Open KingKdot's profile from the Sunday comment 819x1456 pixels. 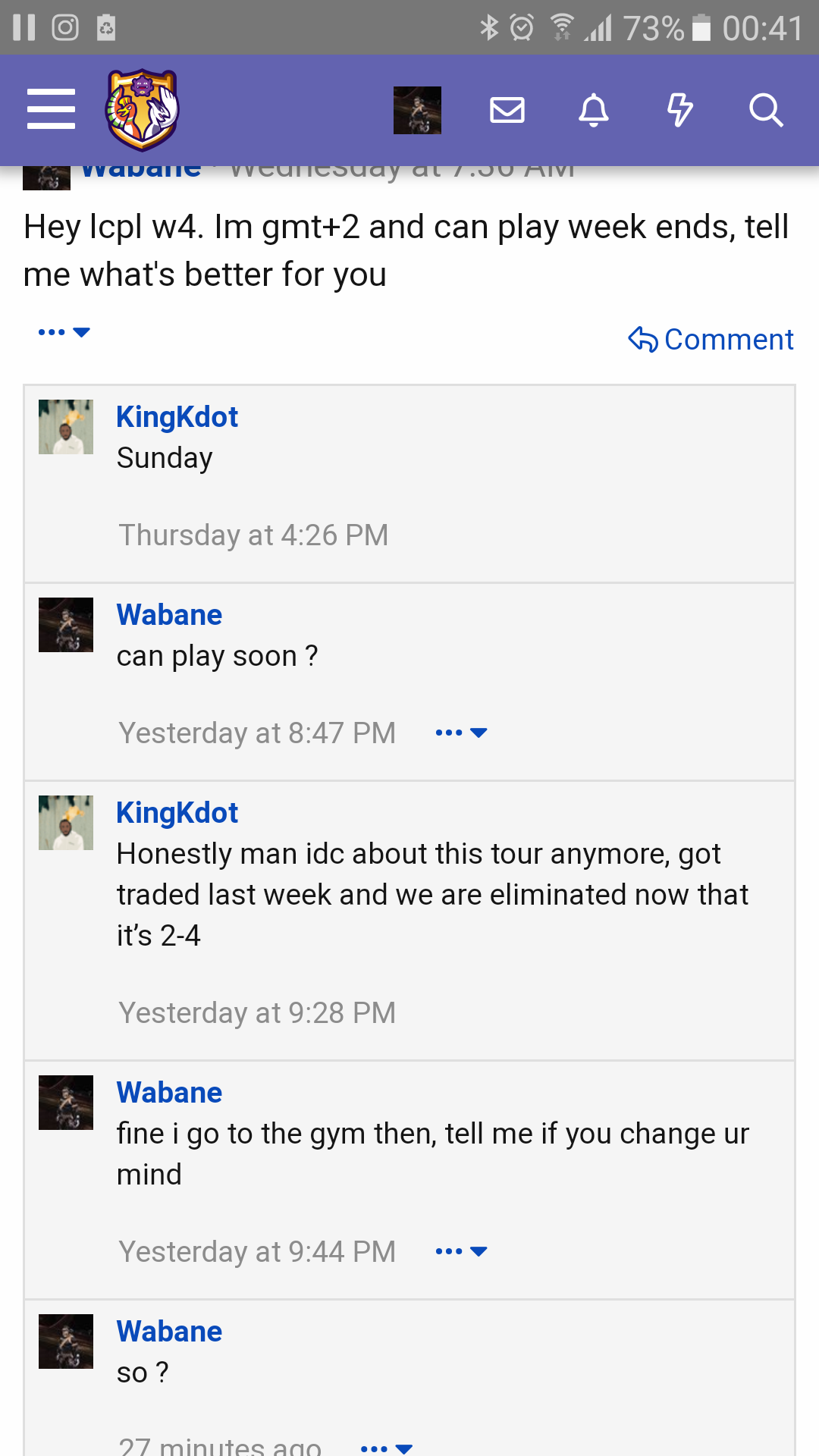(x=177, y=417)
